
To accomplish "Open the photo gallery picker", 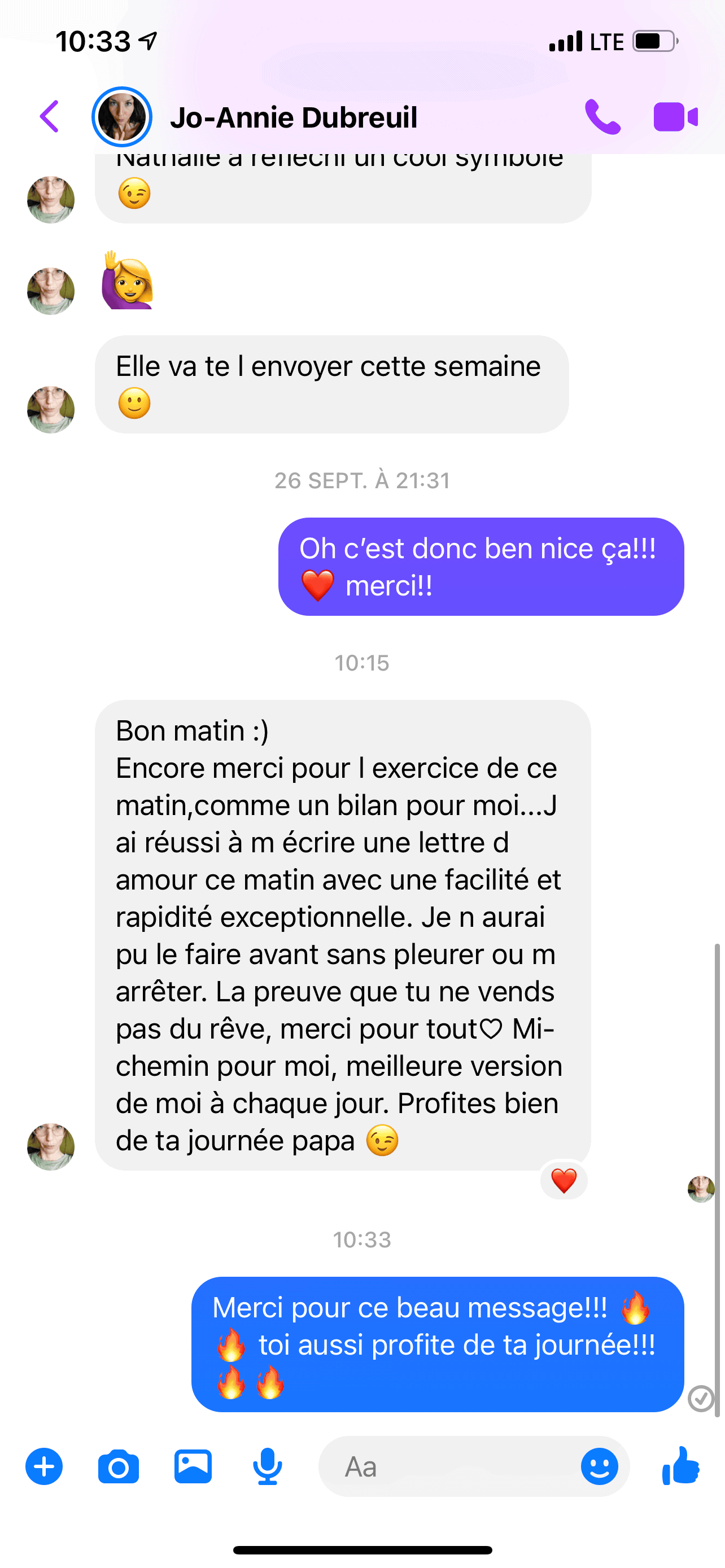I will [193, 1467].
